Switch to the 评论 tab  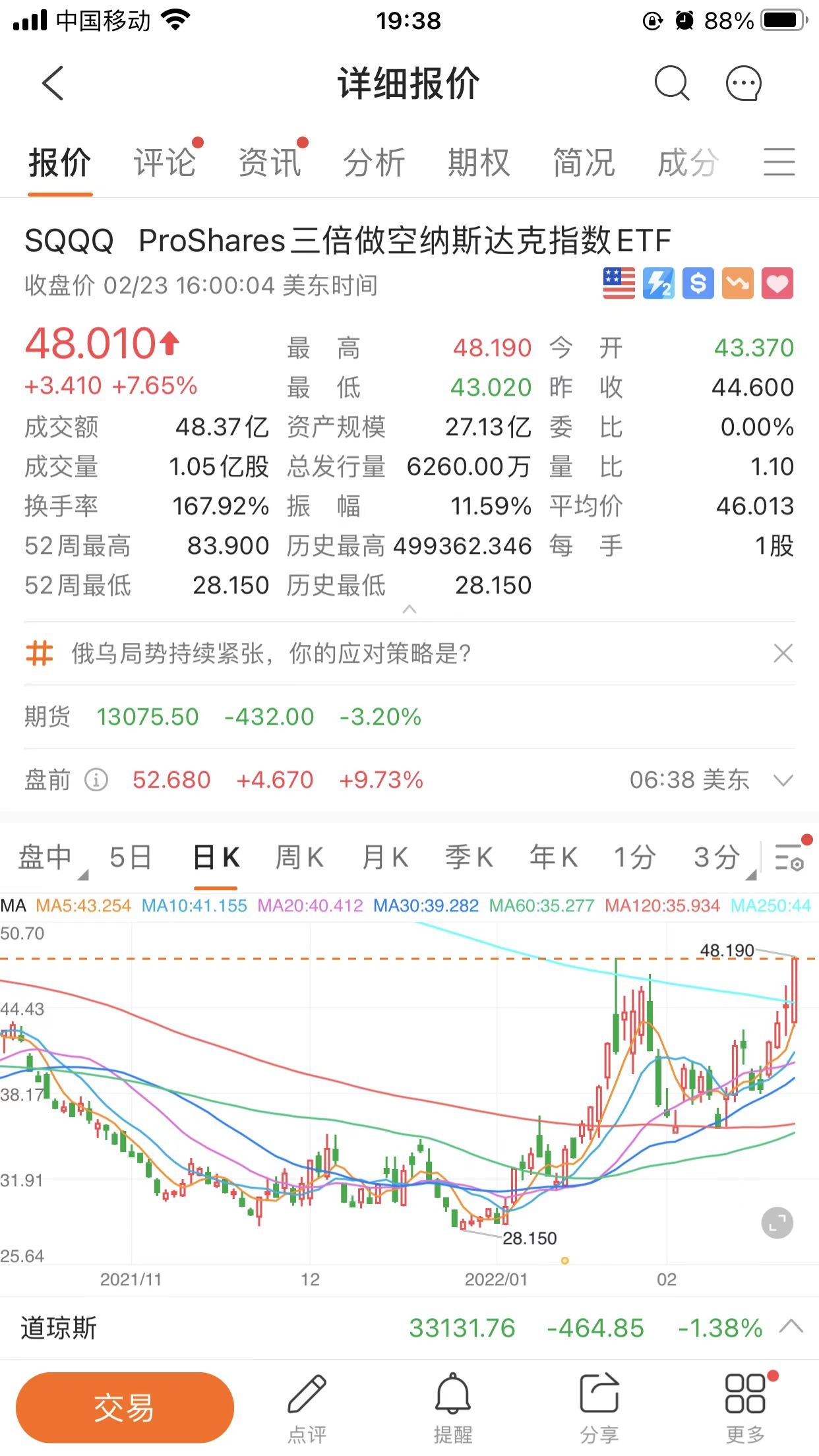[165, 163]
